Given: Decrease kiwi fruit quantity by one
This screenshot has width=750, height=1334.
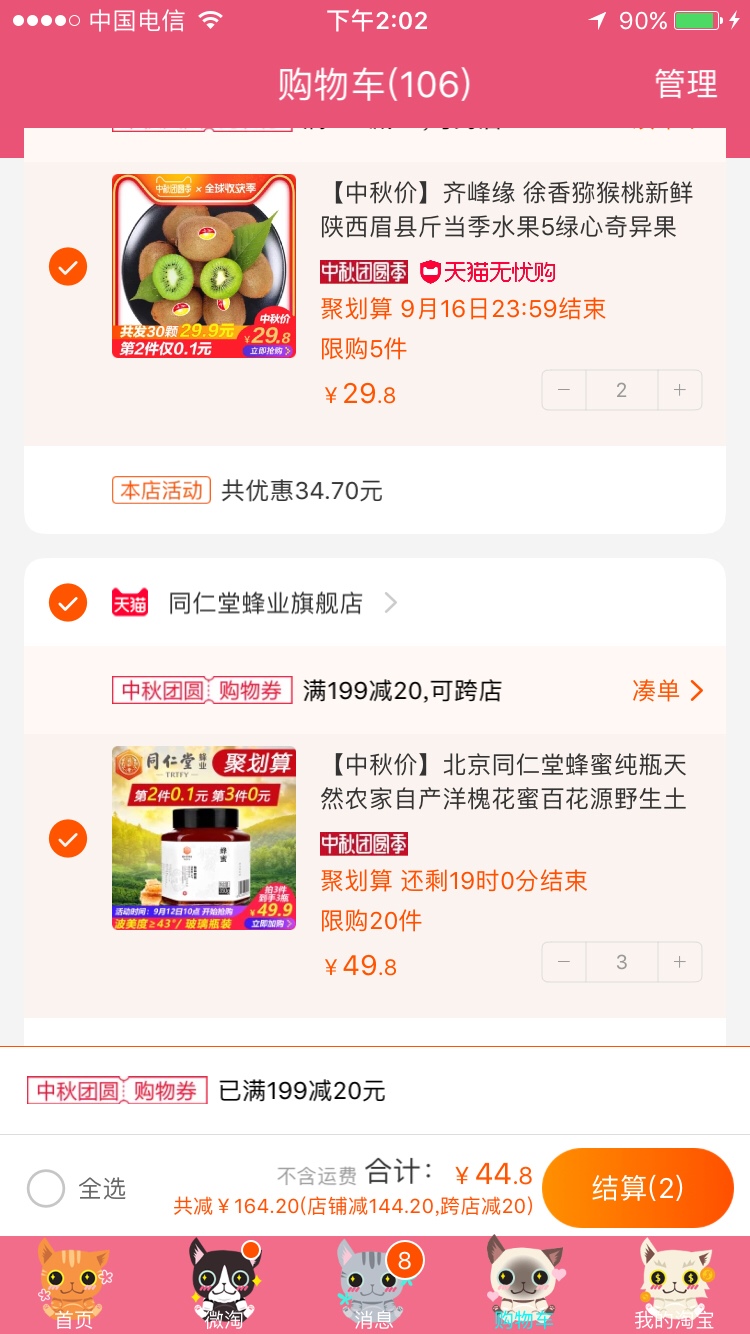Looking at the screenshot, I should tap(564, 390).
